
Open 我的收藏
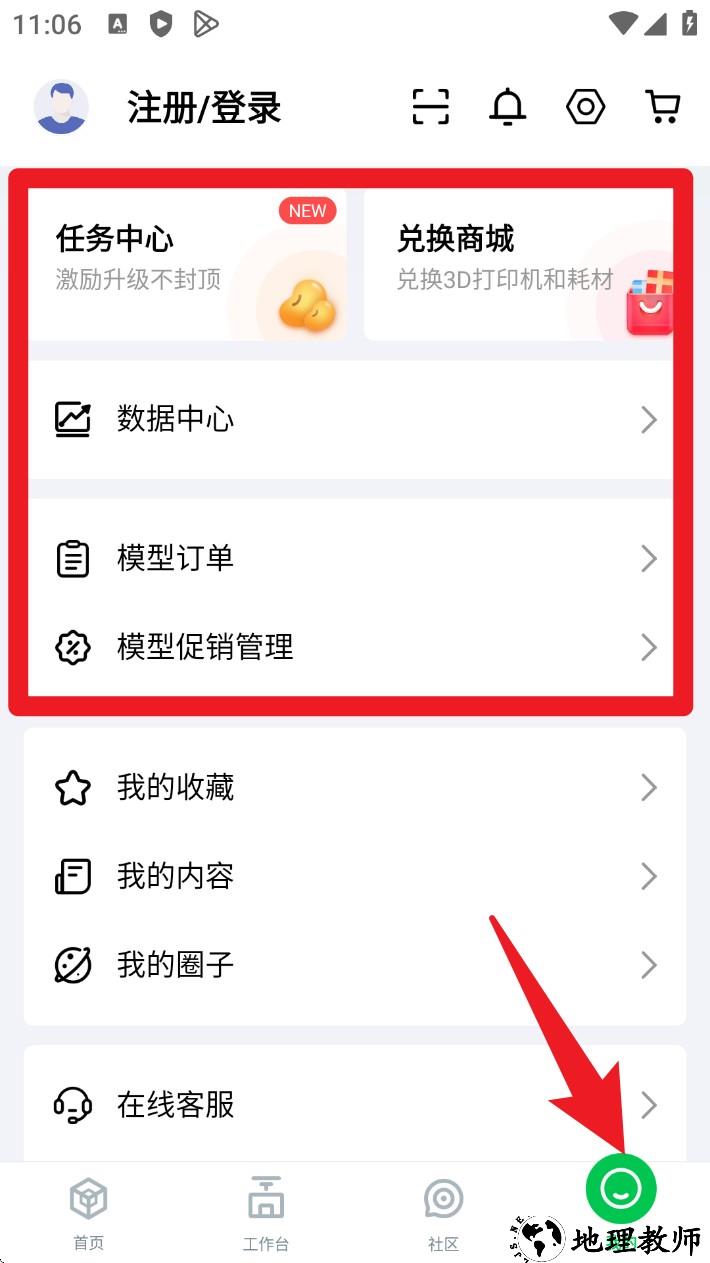350,788
